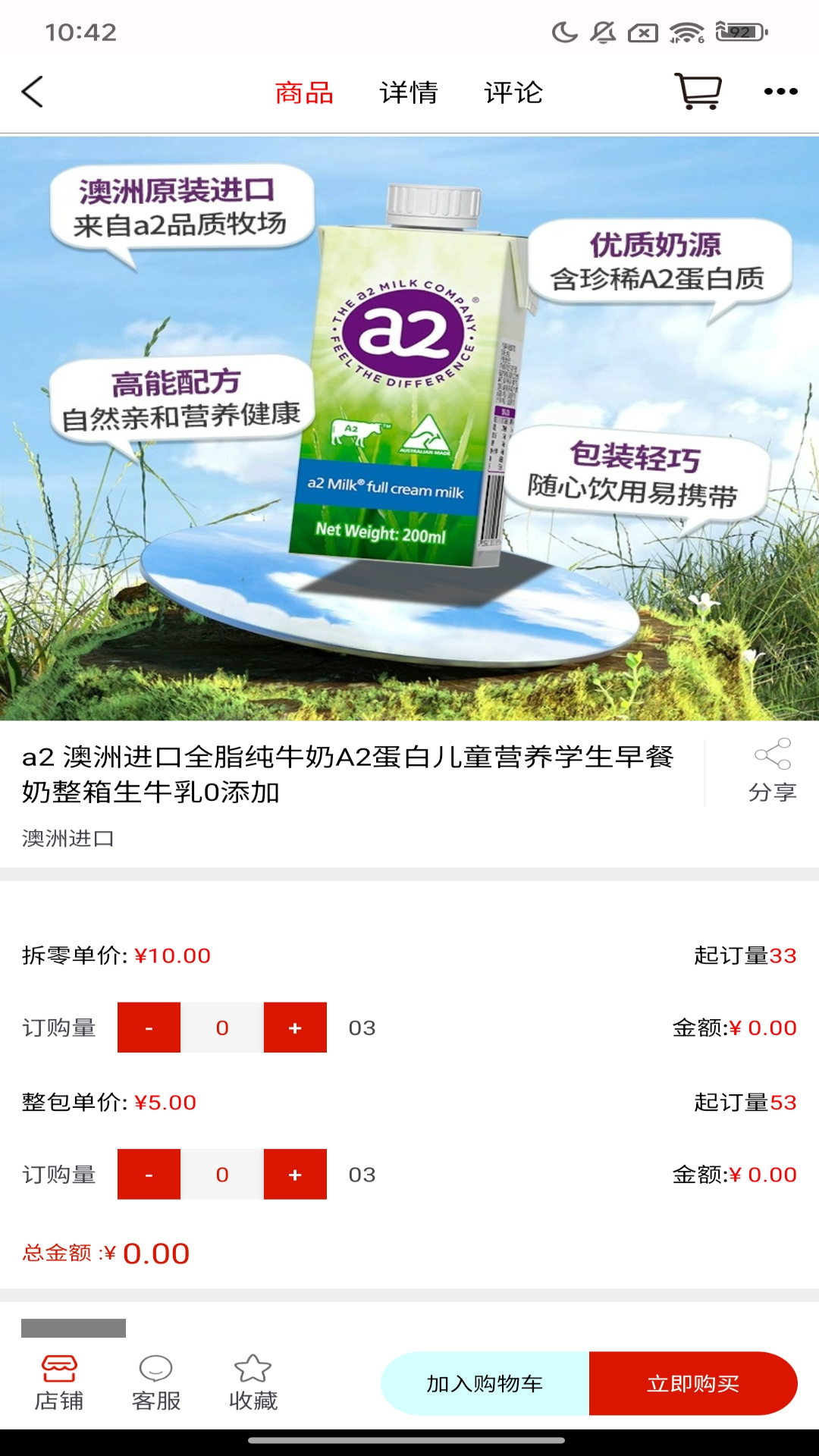Decrease 整包 order quantity with minus button
This screenshot has height=1456, width=819.
pyautogui.click(x=149, y=1174)
